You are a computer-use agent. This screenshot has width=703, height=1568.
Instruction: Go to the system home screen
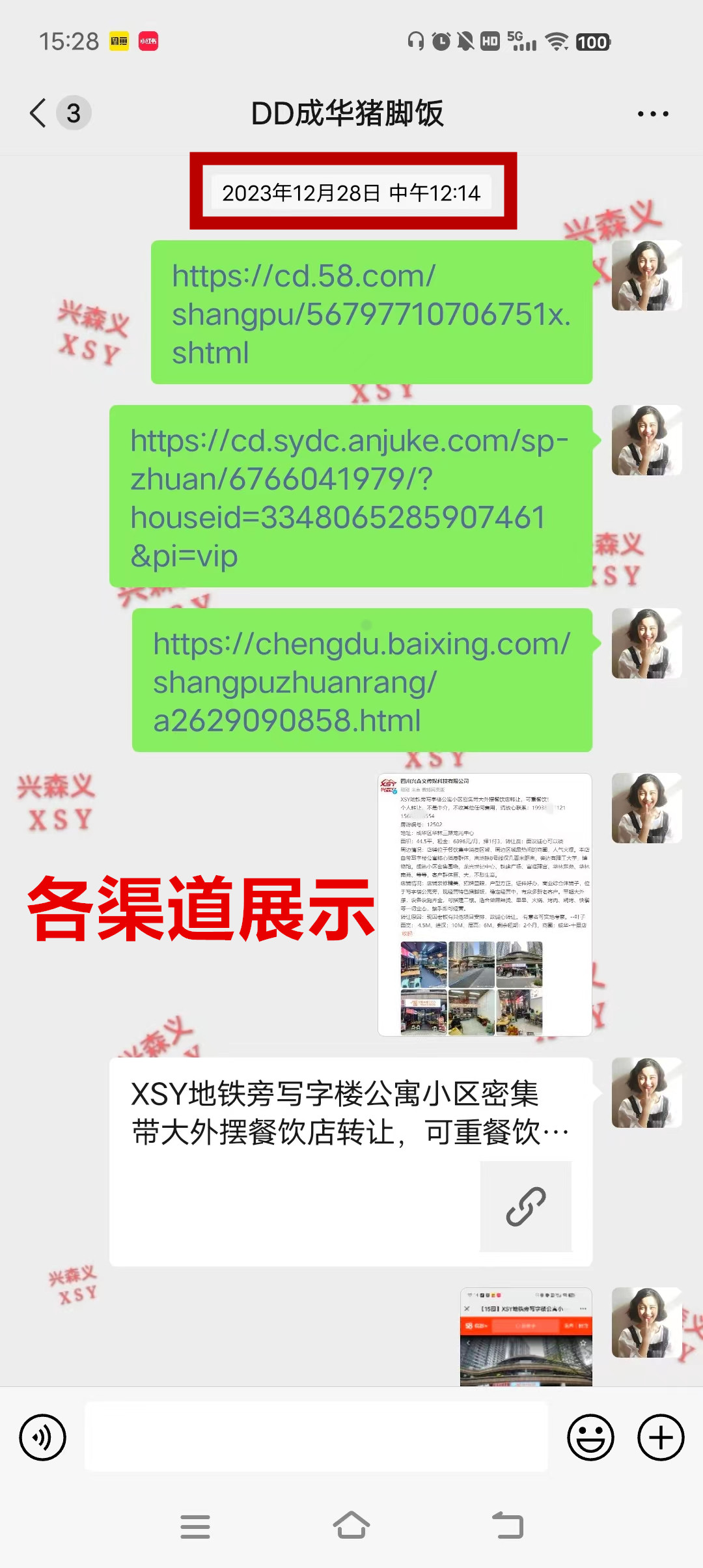[351, 1526]
